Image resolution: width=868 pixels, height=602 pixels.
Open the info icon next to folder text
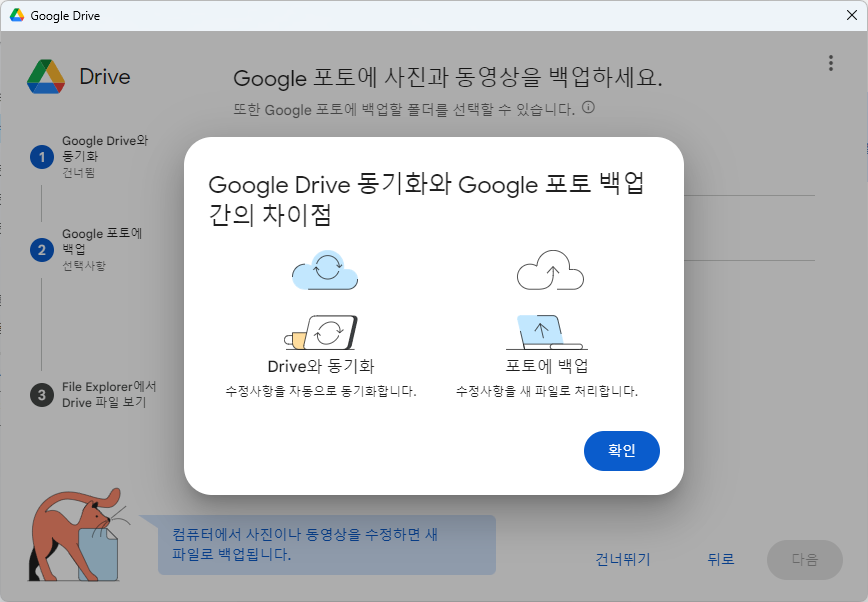(588, 107)
